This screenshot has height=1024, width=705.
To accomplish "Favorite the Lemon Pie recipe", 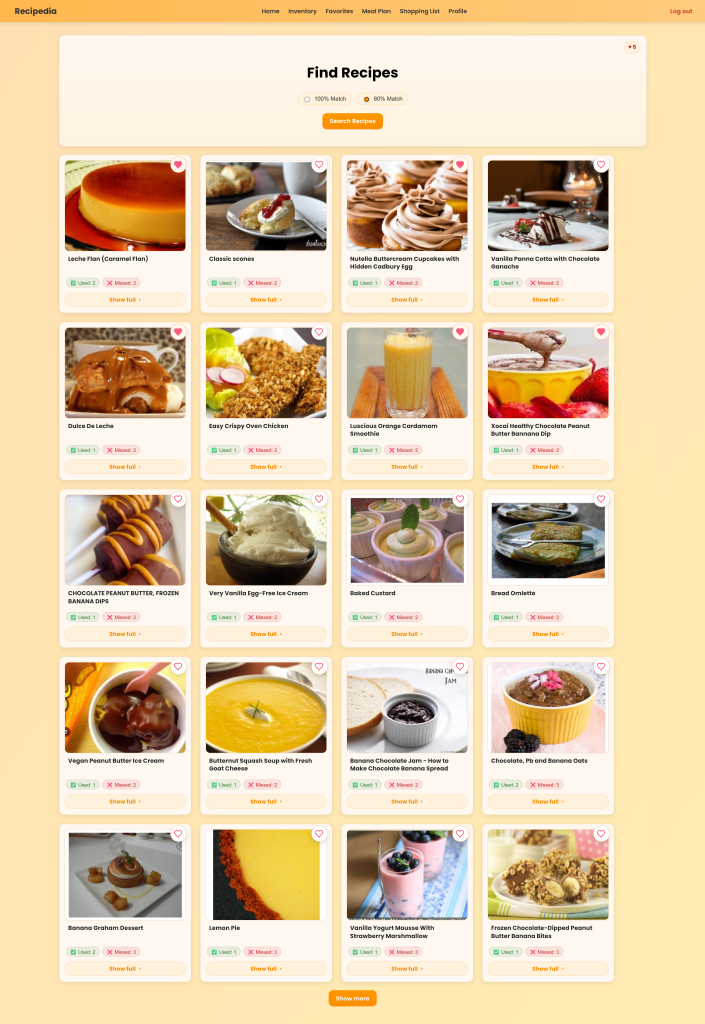I will 319,834.
